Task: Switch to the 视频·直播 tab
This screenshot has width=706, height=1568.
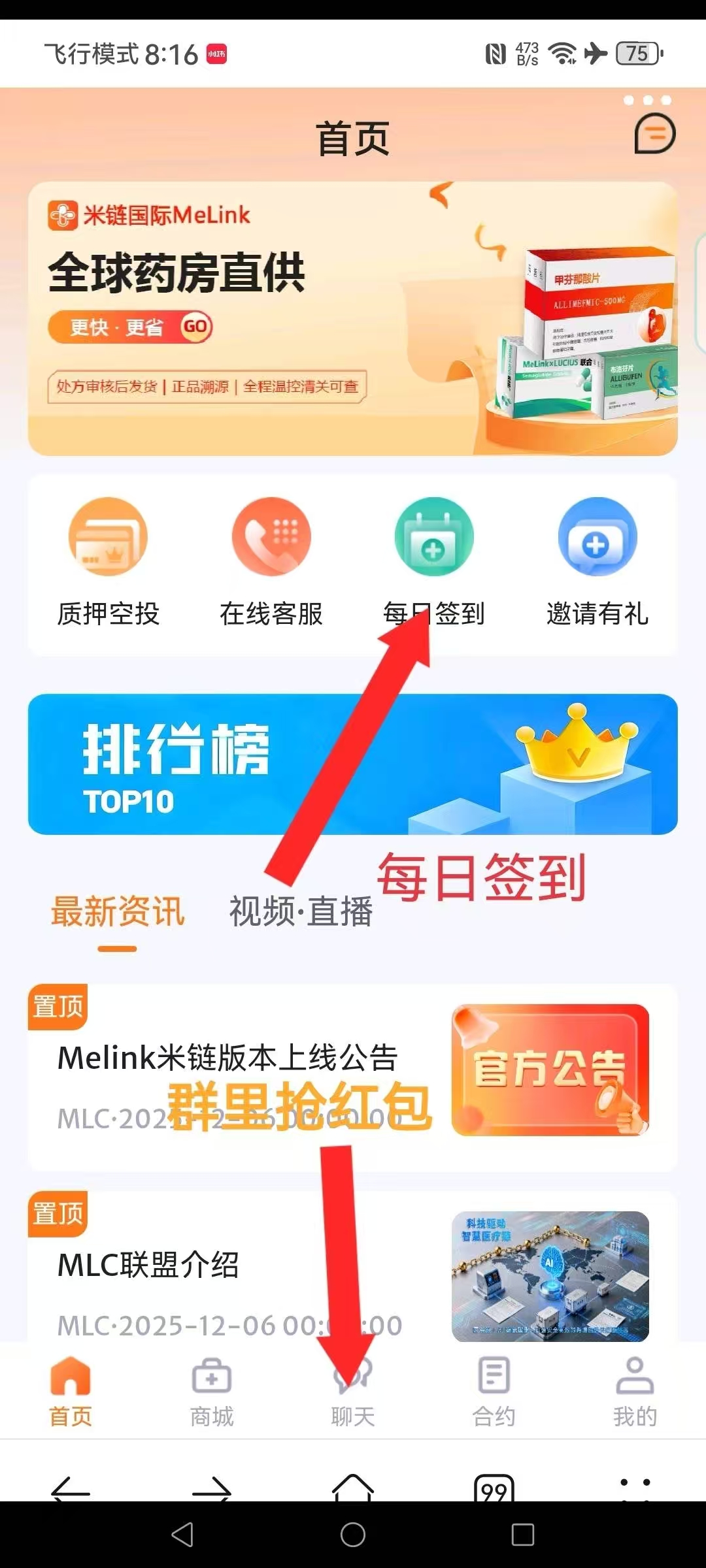Action: [x=301, y=911]
